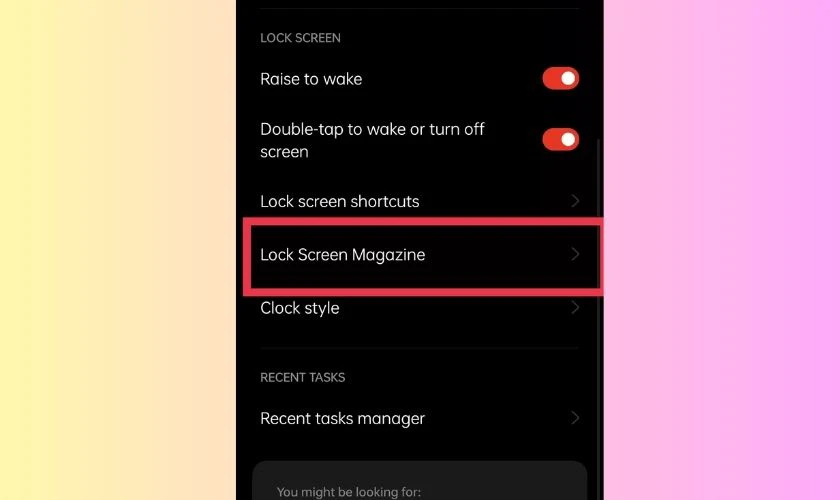Open Lock screen shortcuts
Screen dimensions: 840x500
tap(420, 201)
